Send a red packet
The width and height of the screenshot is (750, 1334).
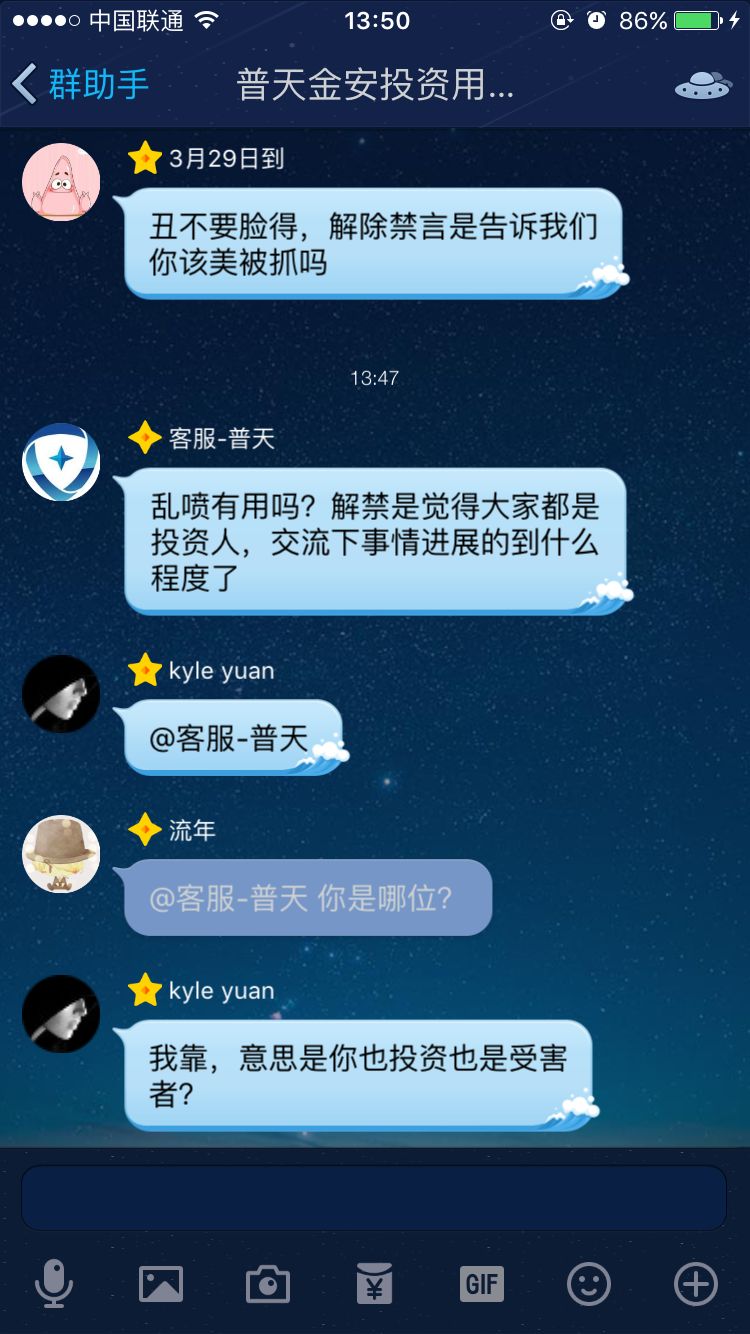point(374,1283)
